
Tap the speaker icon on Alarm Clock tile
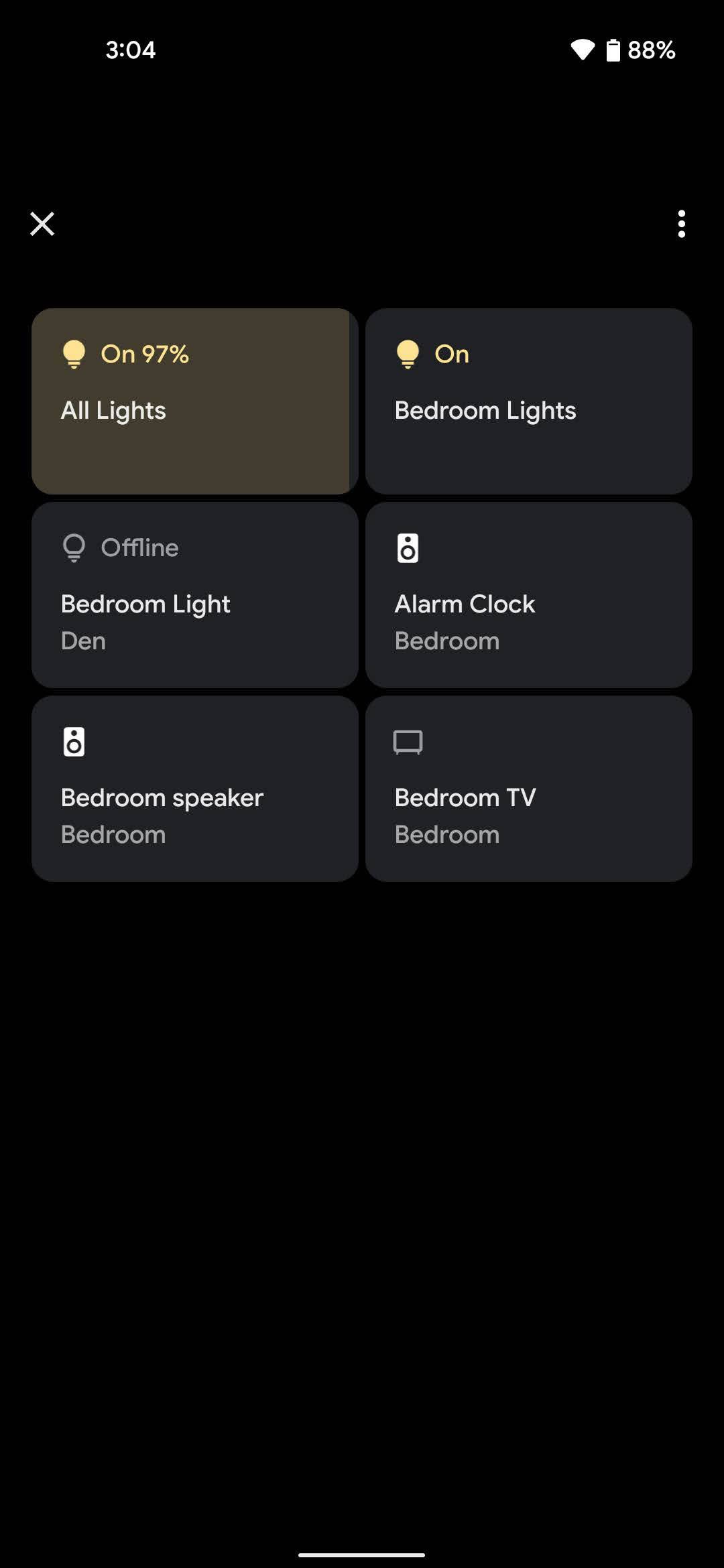tap(408, 547)
